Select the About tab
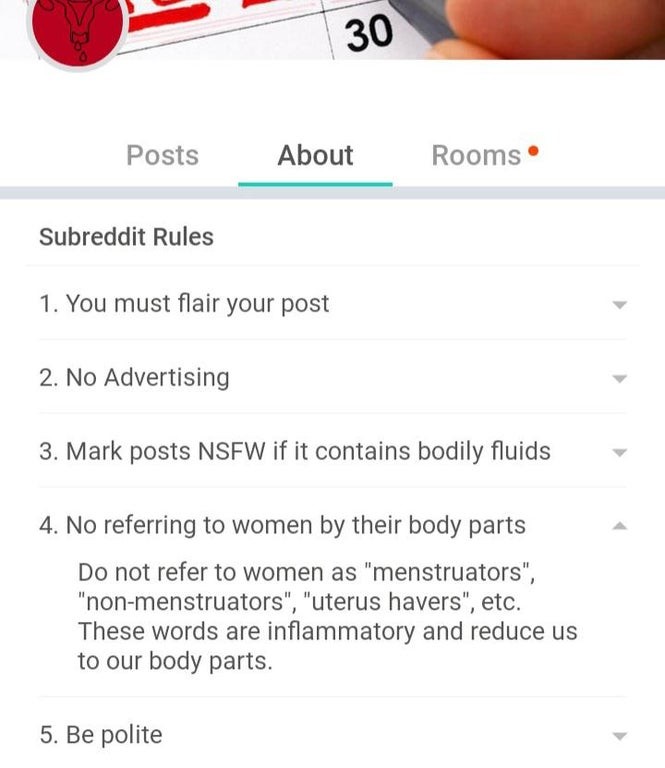The image size is (665, 768). tap(315, 156)
